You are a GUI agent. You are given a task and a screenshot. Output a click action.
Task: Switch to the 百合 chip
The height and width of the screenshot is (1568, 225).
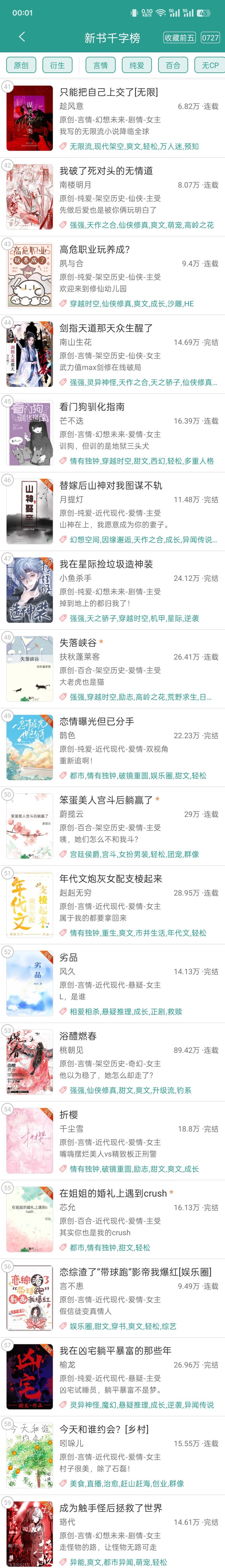pos(173,65)
